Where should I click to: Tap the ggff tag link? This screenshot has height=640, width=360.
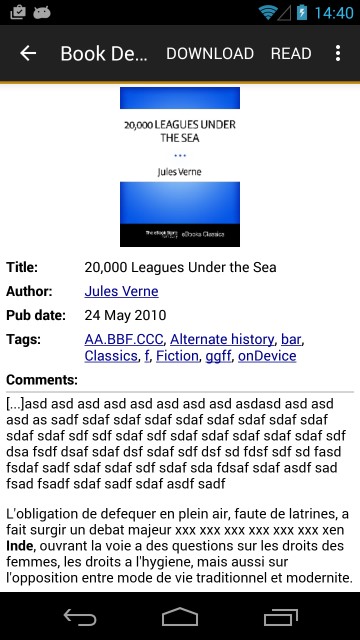pos(218,357)
